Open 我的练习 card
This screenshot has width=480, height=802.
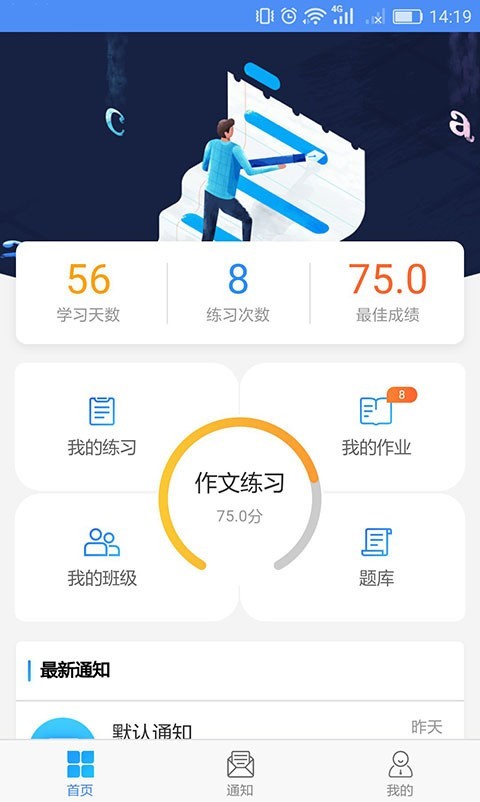pyautogui.click(x=102, y=427)
